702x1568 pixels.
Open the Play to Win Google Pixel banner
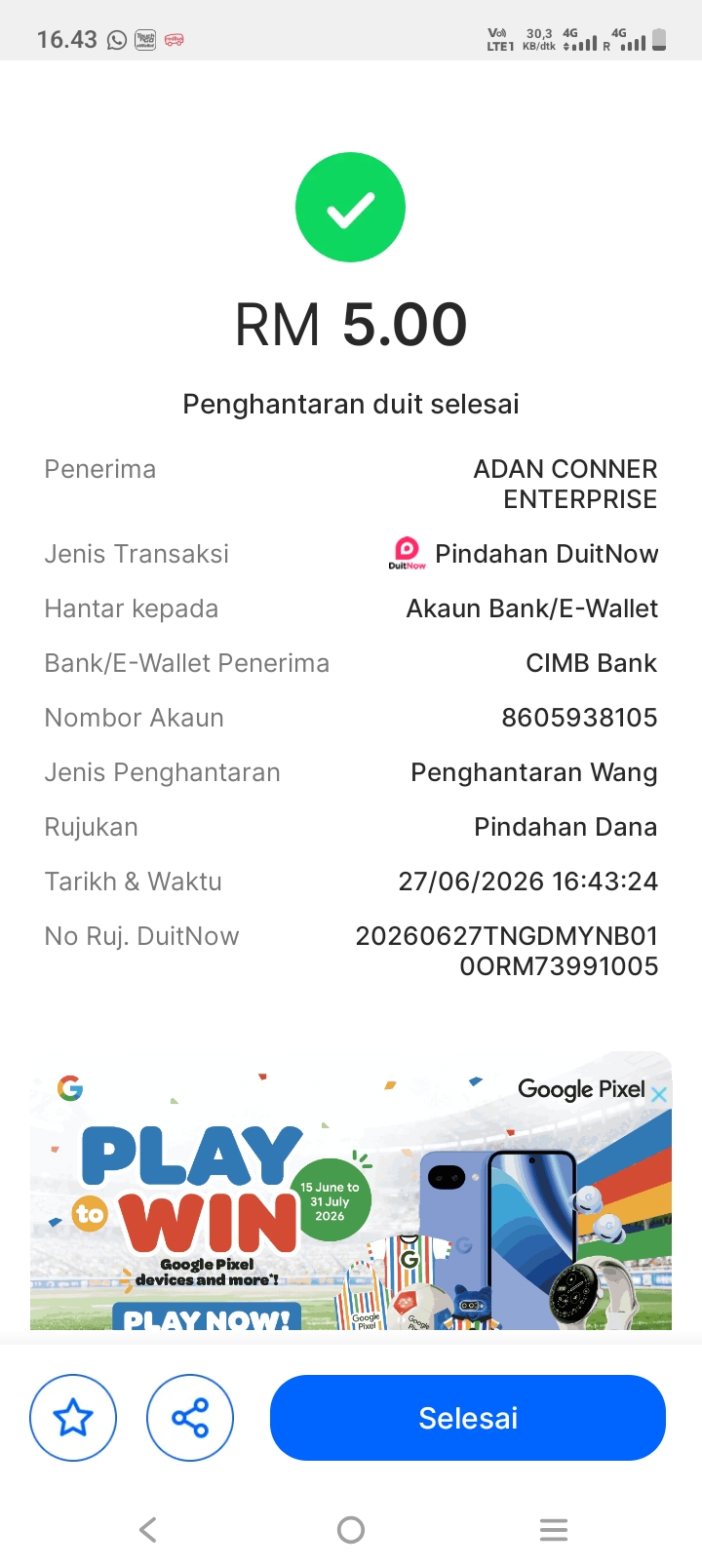pos(351,1190)
